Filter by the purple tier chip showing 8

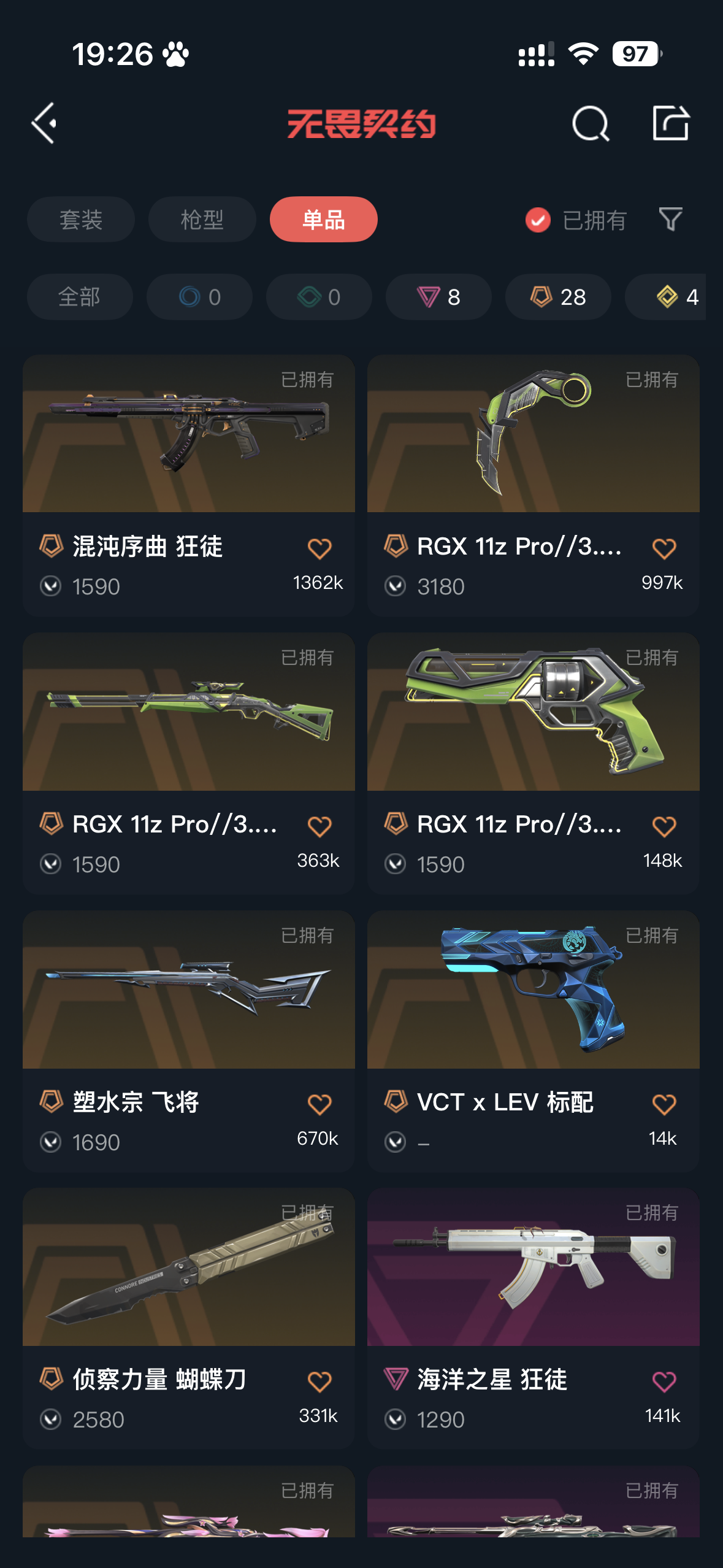coord(438,297)
